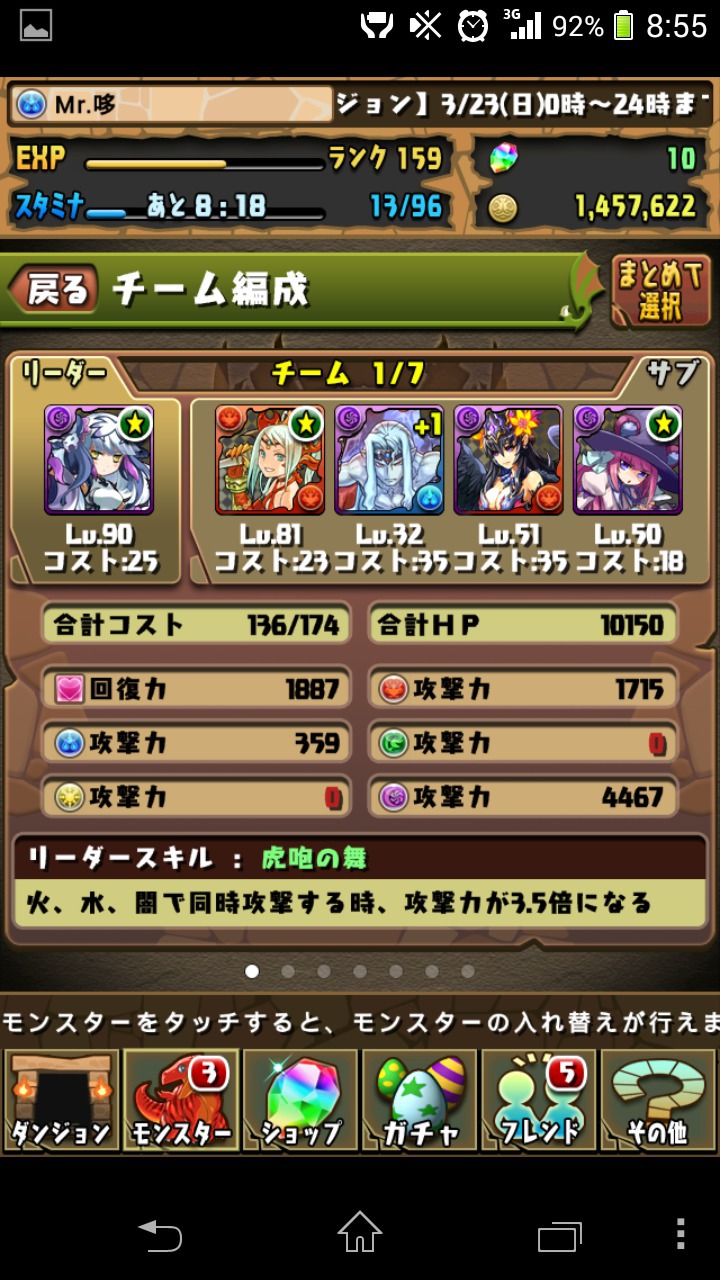Open the ダンジョン tab
The width and height of the screenshot is (720, 1280).
[x=60, y=1100]
